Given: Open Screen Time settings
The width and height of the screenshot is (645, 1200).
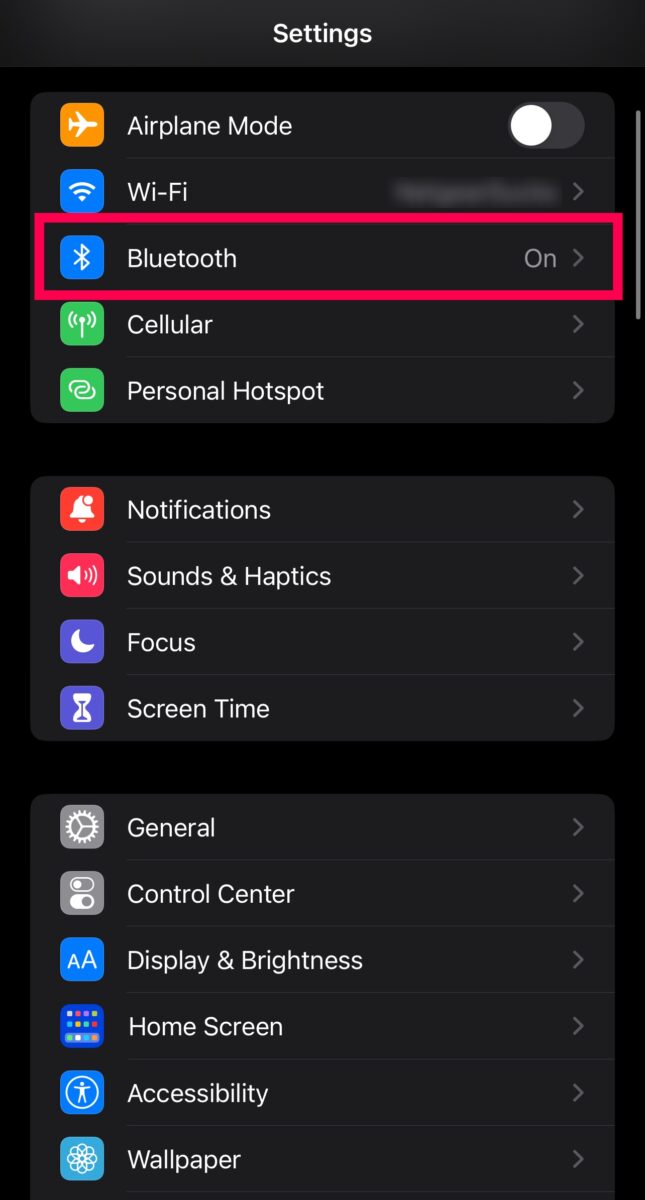Looking at the screenshot, I should coord(322,708).
